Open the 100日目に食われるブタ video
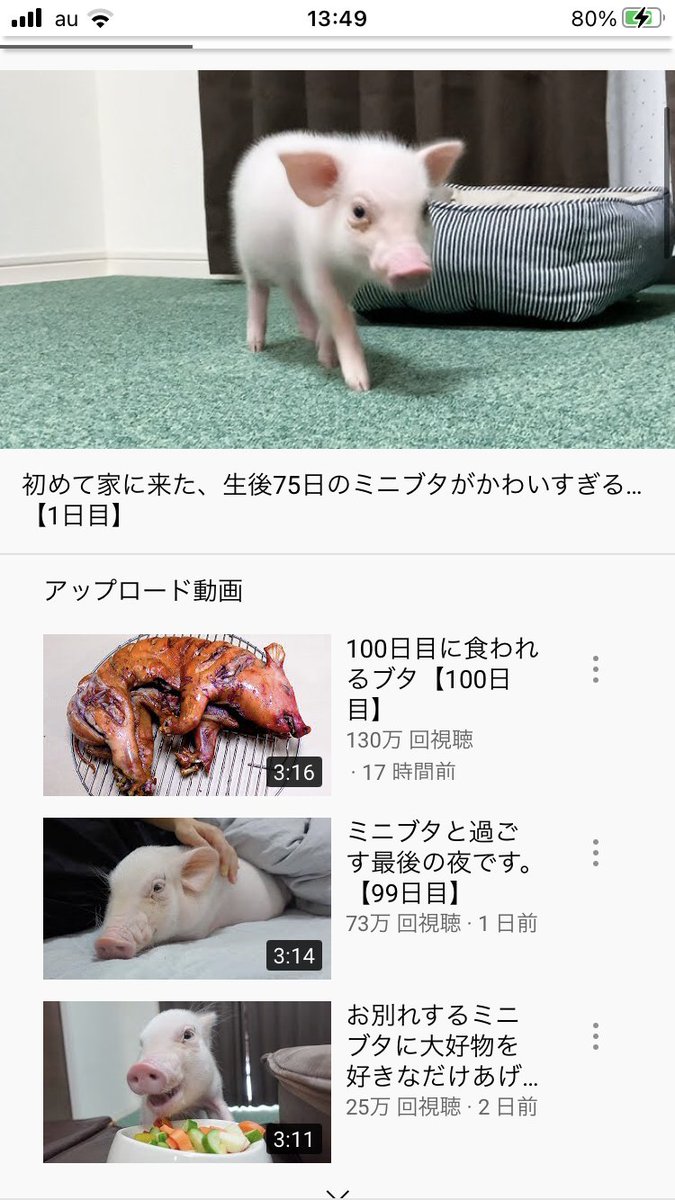The width and height of the screenshot is (675, 1200). point(187,714)
